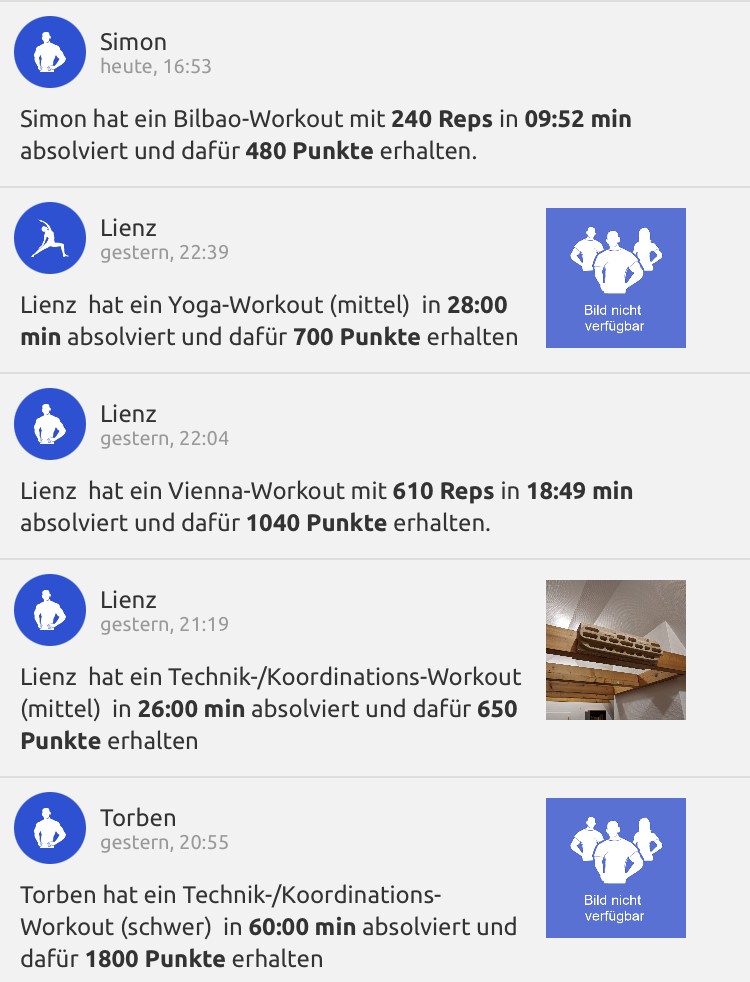Click the 'Bild nicht verfügbar' image for Yoga-Workout

(x=616, y=278)
